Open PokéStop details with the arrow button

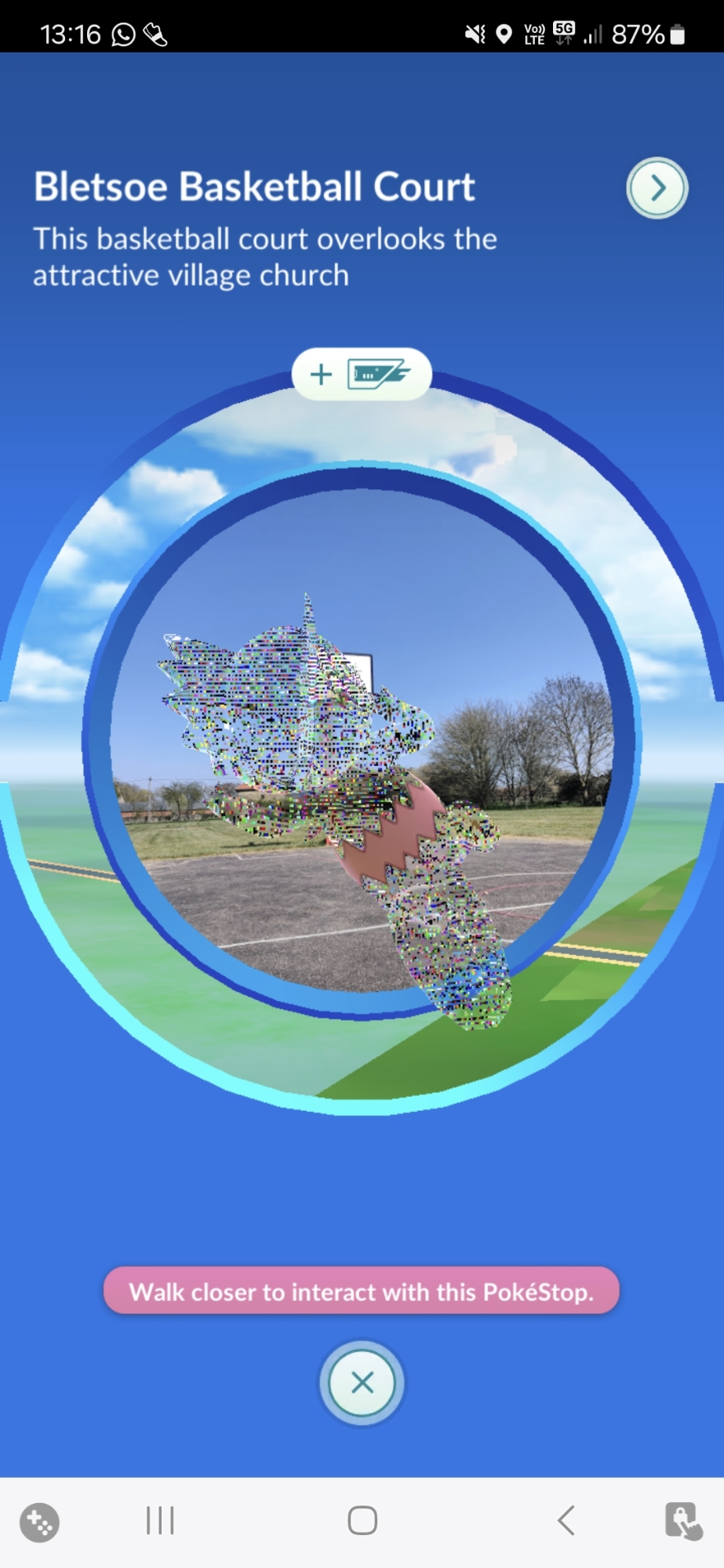pyautogui.click(x=657, y=188)
